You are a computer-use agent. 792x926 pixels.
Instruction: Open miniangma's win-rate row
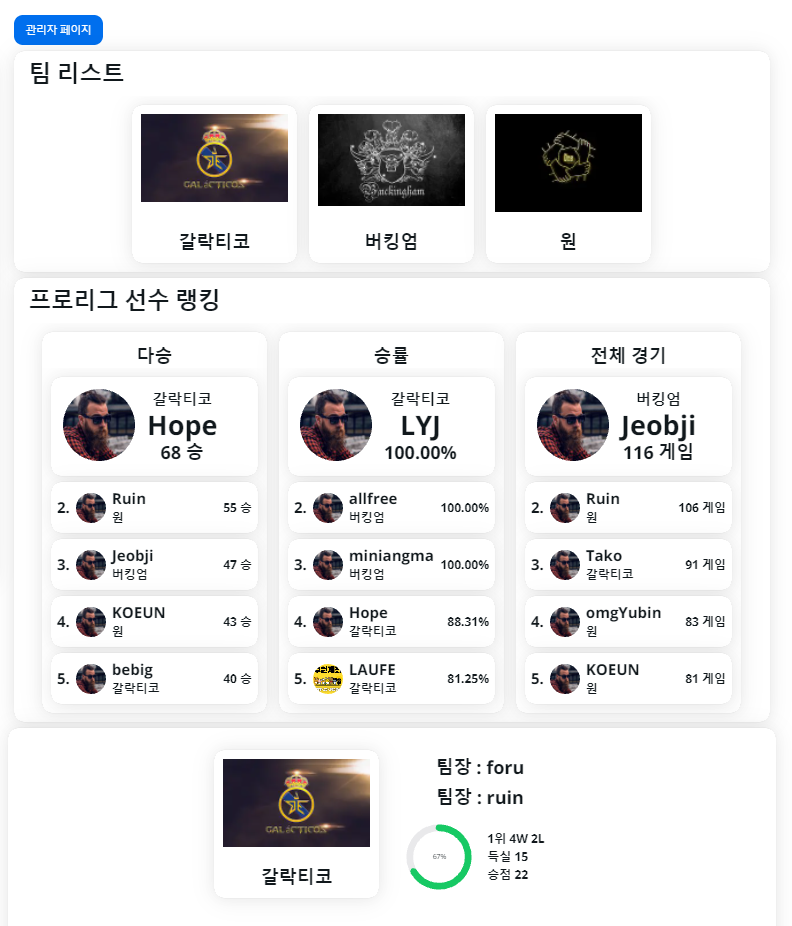pyautogui.click(x=391, y=565)
